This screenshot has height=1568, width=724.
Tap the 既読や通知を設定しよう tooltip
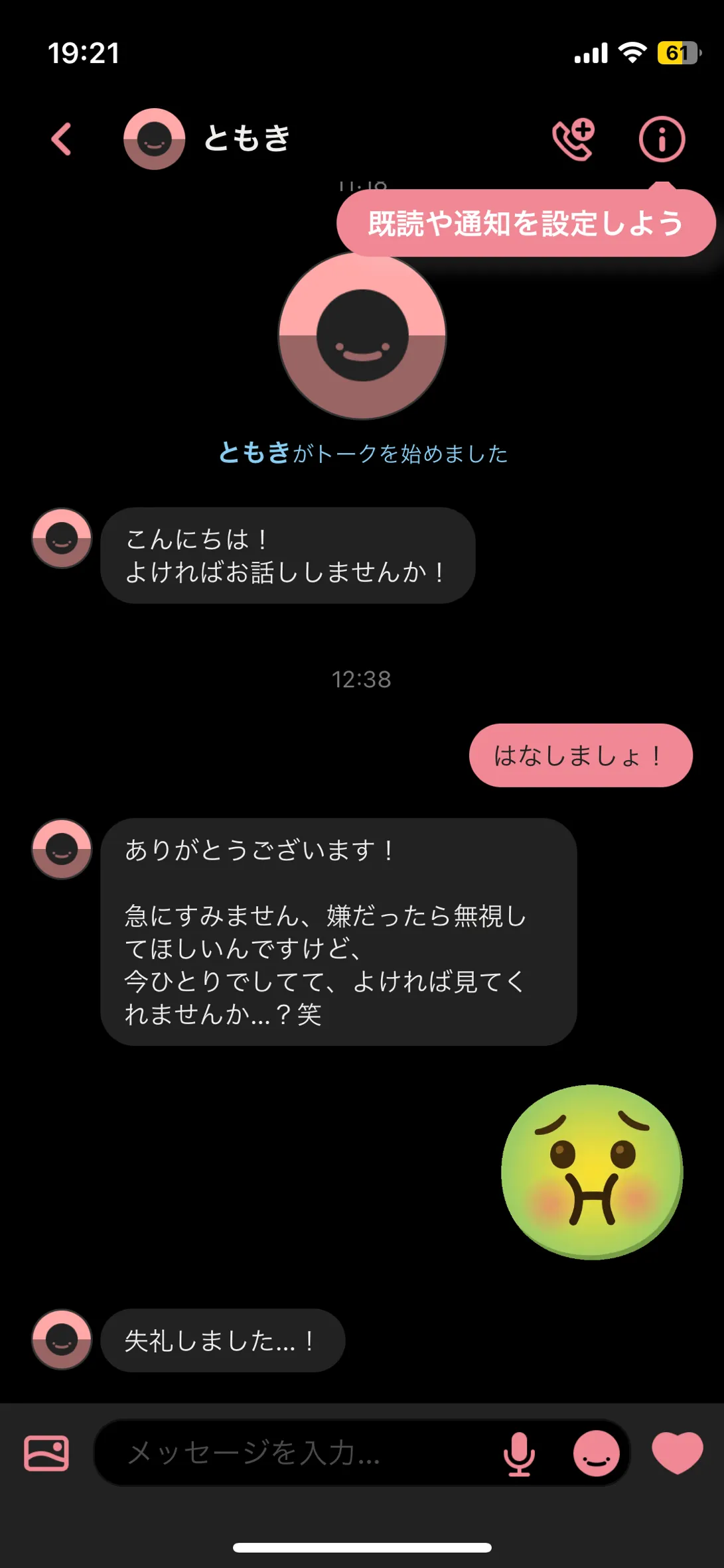[x=525, y=224]
